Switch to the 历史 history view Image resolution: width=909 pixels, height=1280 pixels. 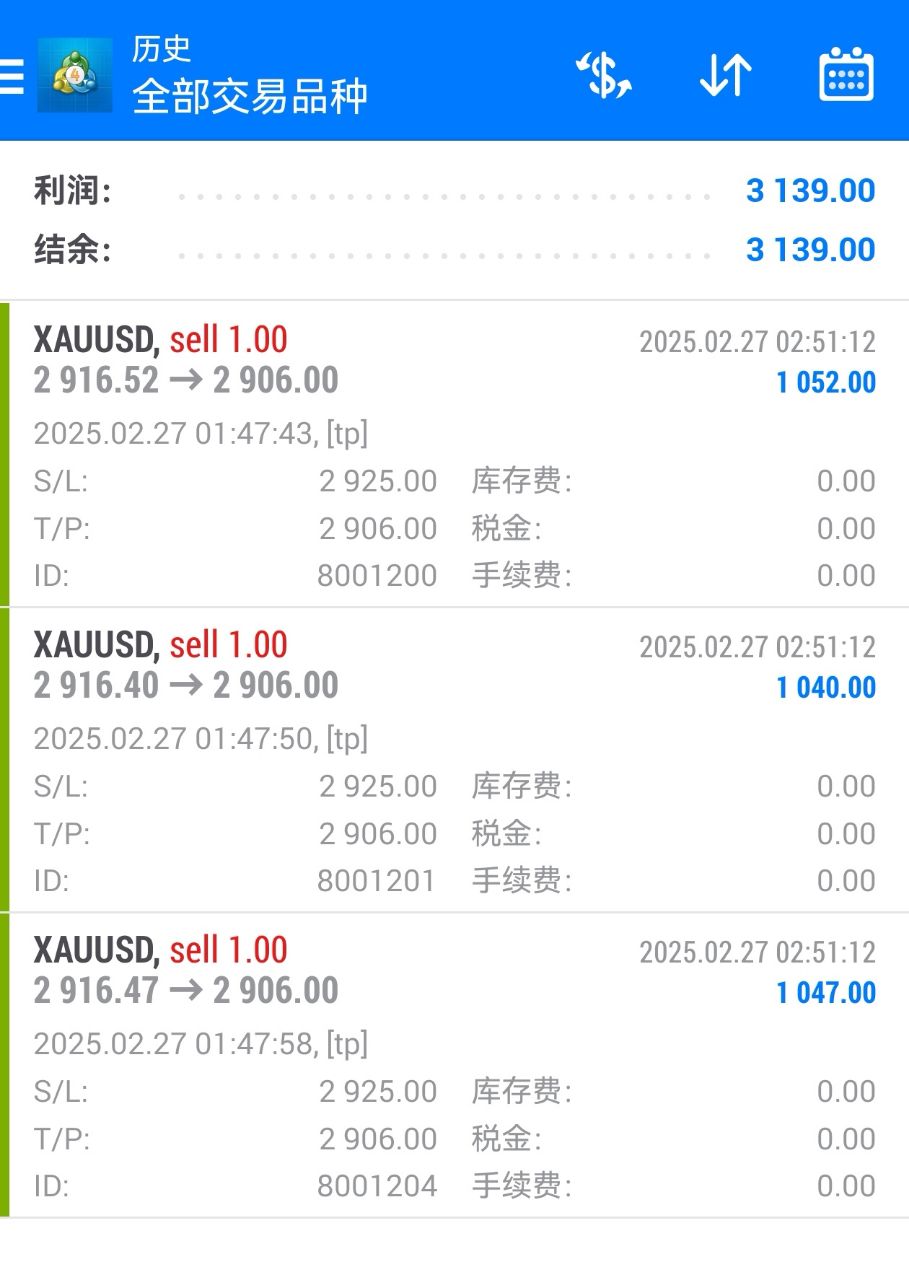click(160, 48)
